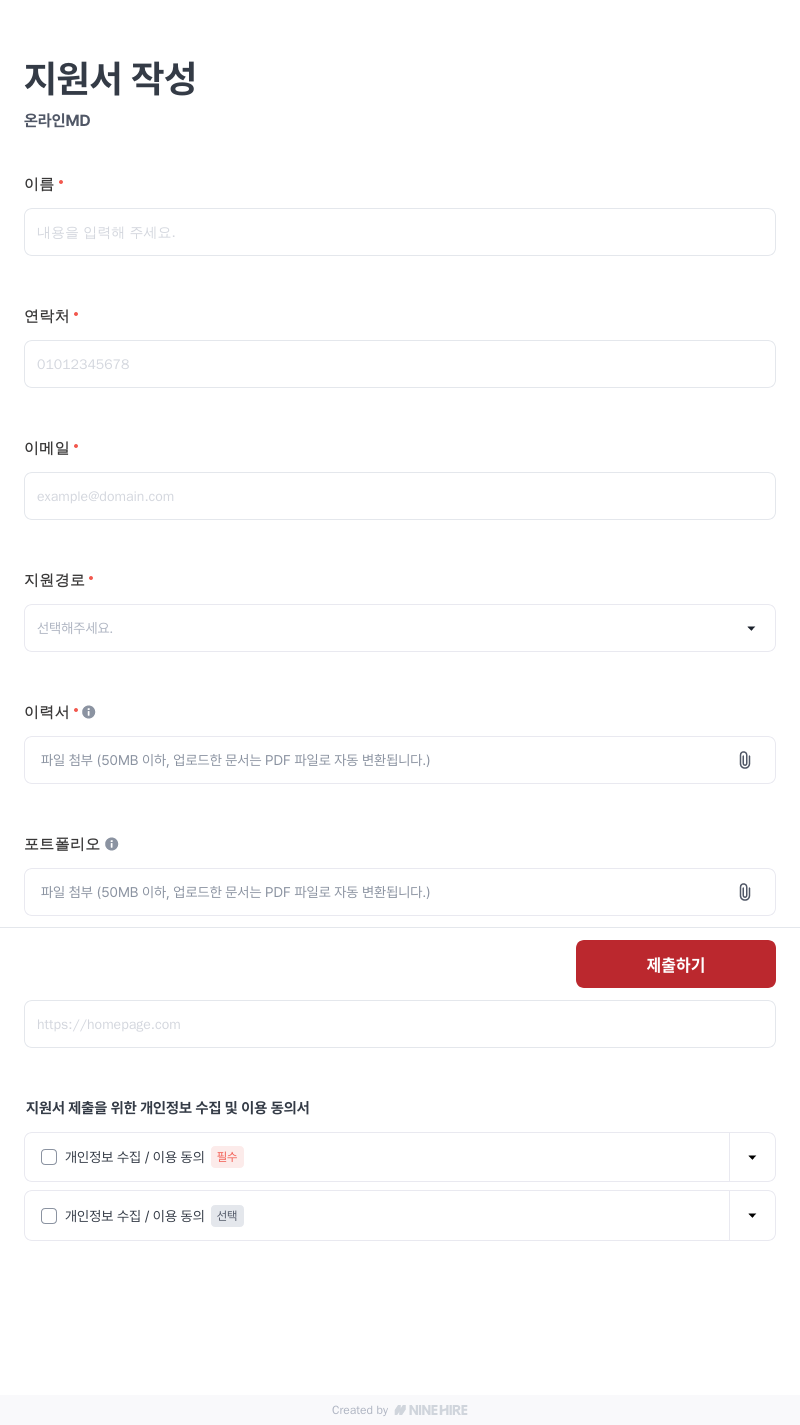The width and height of the screenshot is (800, 1425).
Task: Expand the optional (선택) consent details
Action: (x=753, y=1216)
